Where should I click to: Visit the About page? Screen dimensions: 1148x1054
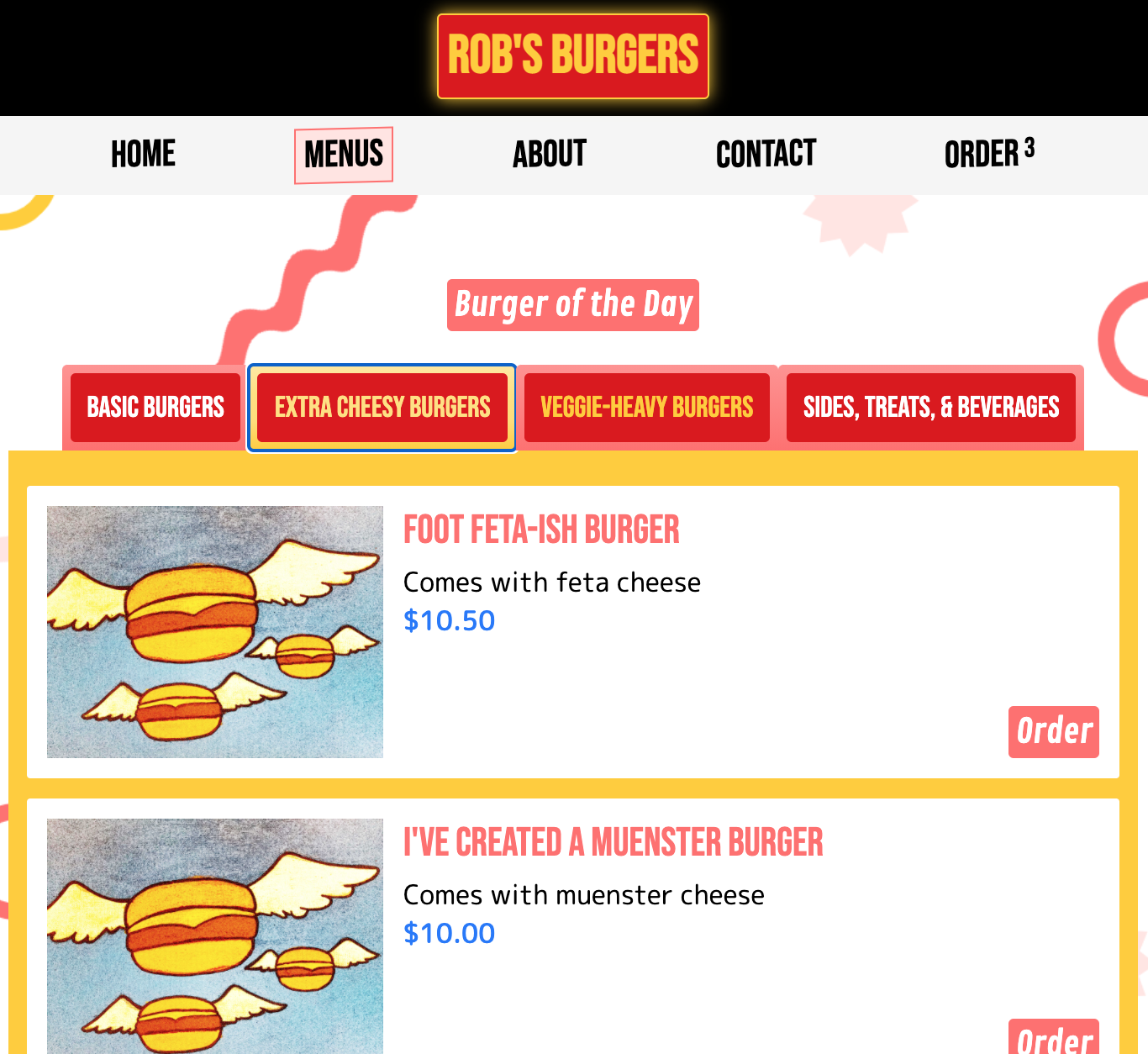click(550, 155)
